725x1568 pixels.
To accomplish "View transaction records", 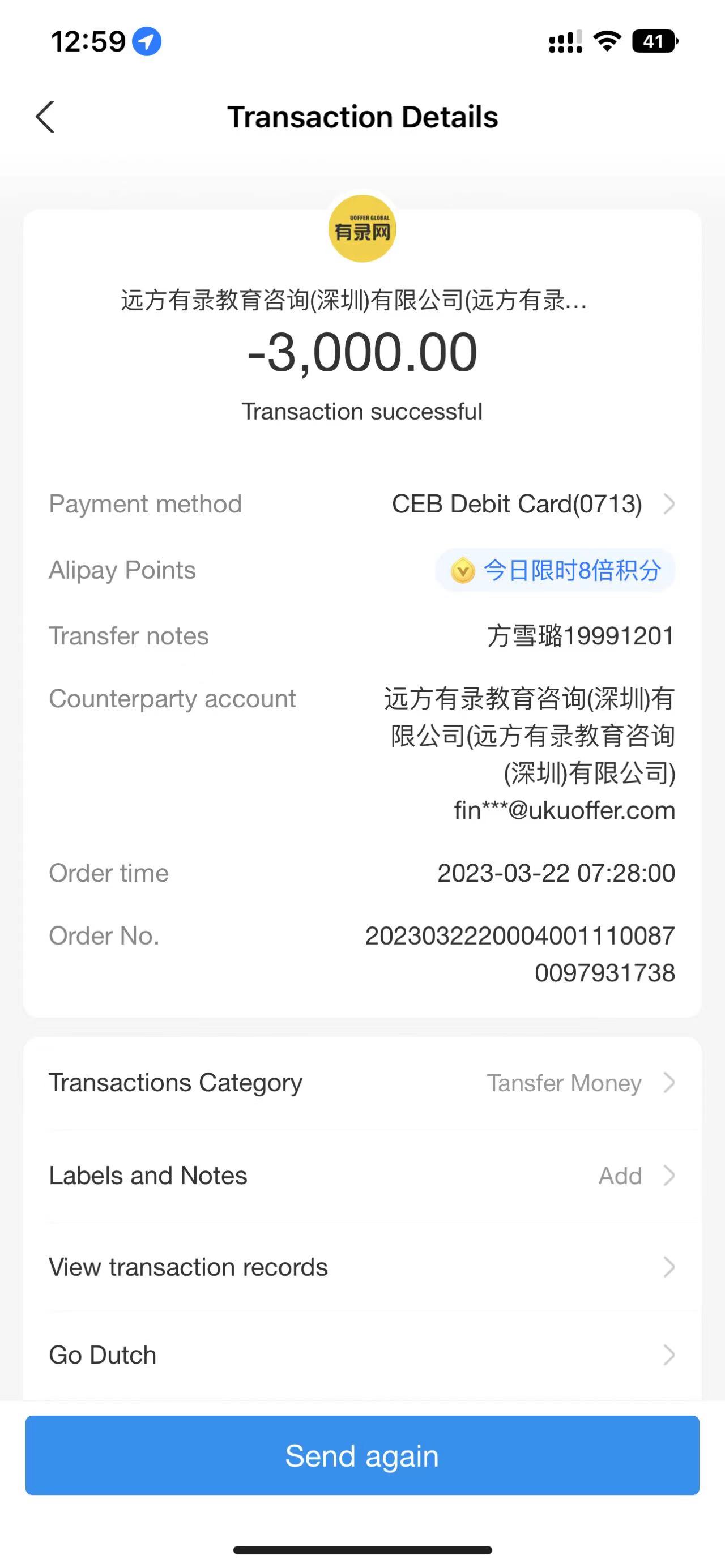I will (x=361, y=1267).
